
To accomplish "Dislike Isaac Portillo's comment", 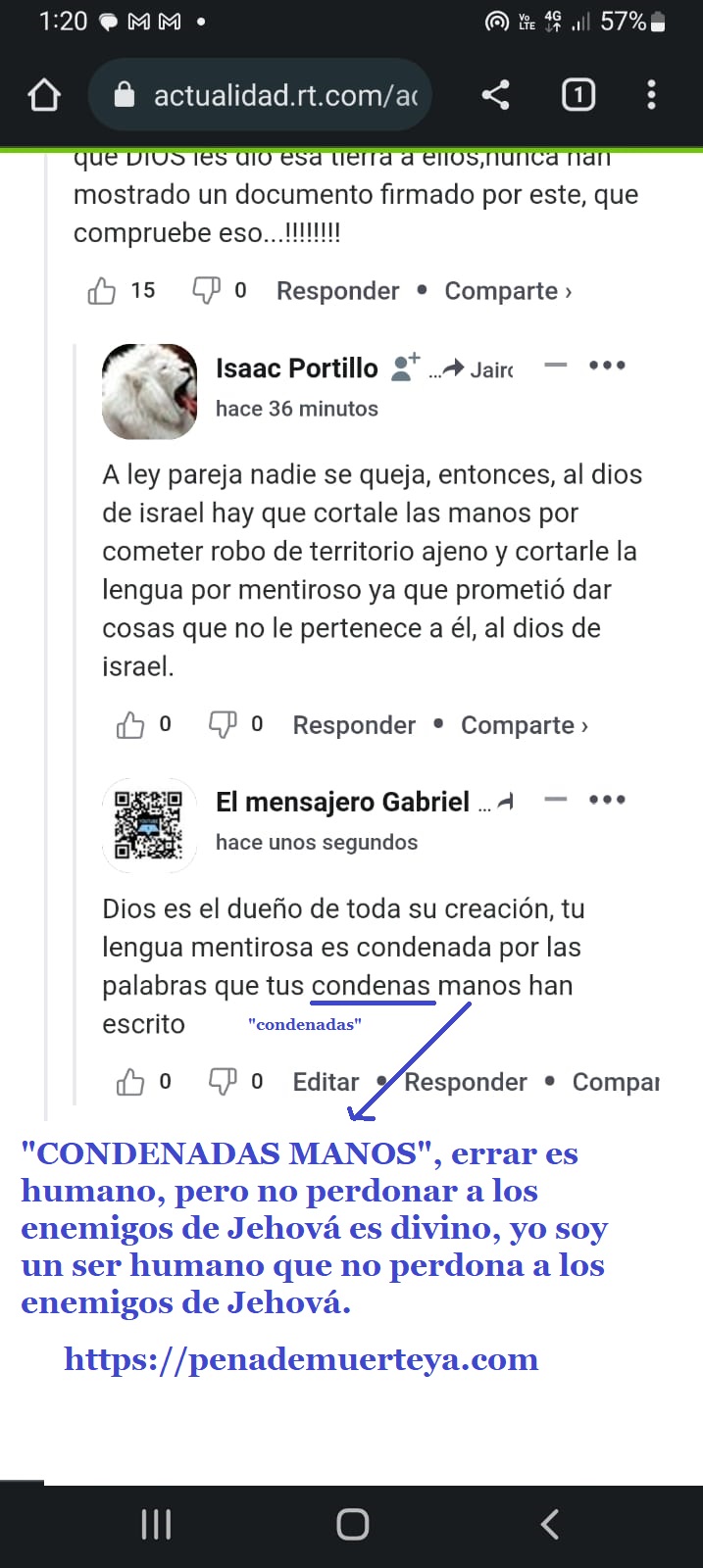I will pyautogui.click(x=223, y=724).
